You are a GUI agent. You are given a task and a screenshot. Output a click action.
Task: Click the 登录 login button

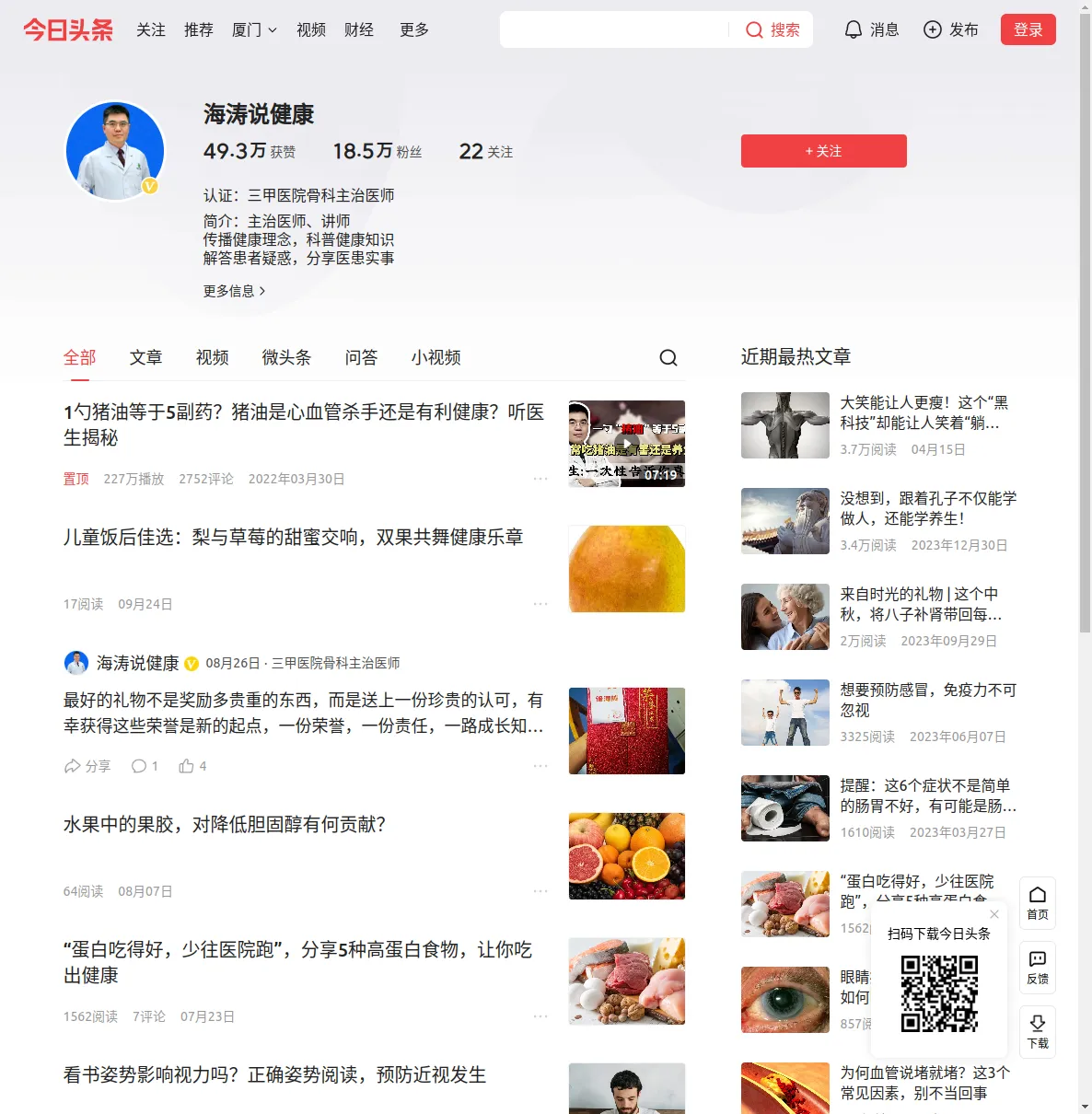pyautogui.click(x=1028, y=29)
